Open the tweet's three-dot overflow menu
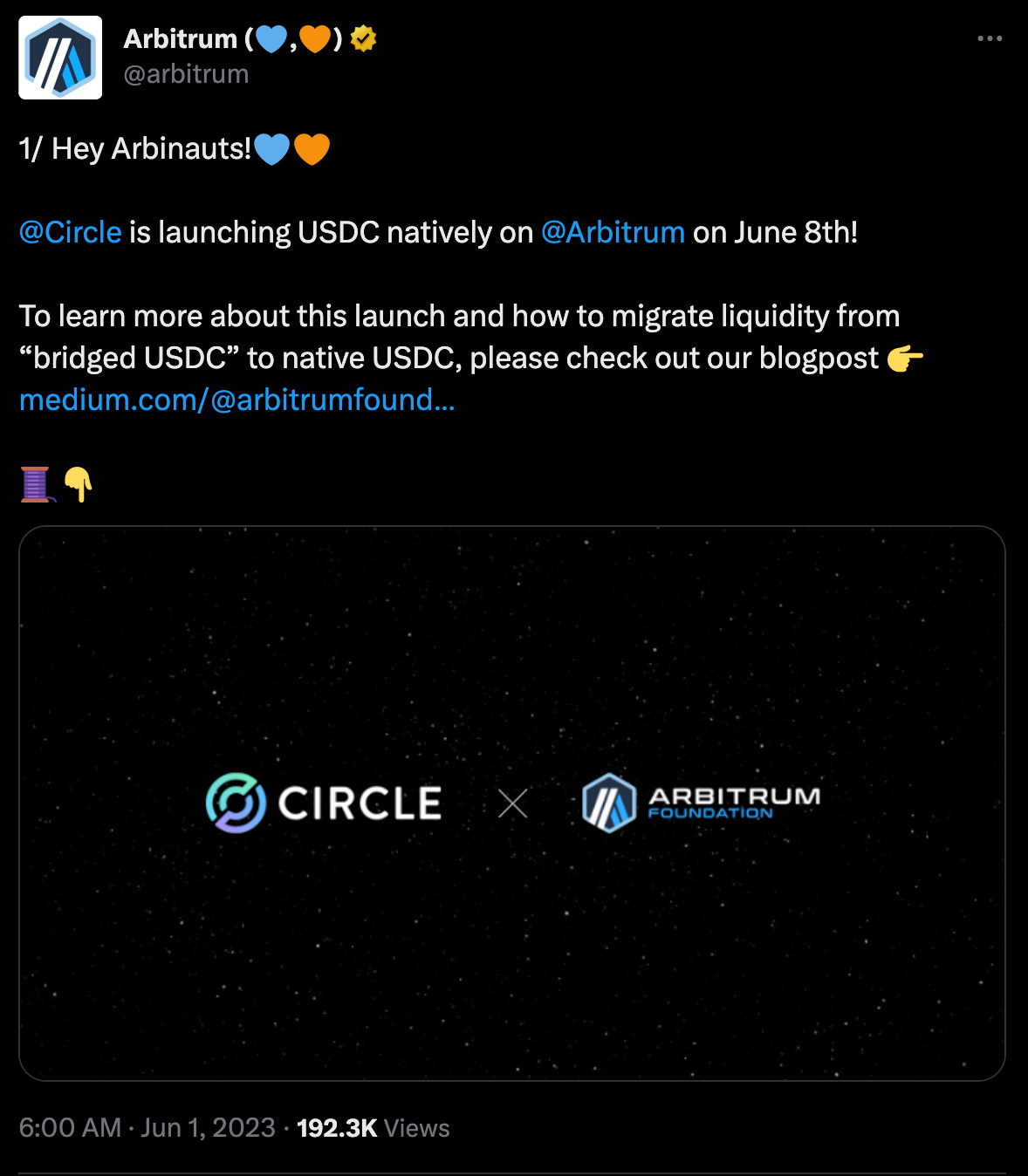1028x1176 pixels. (990, 38)
